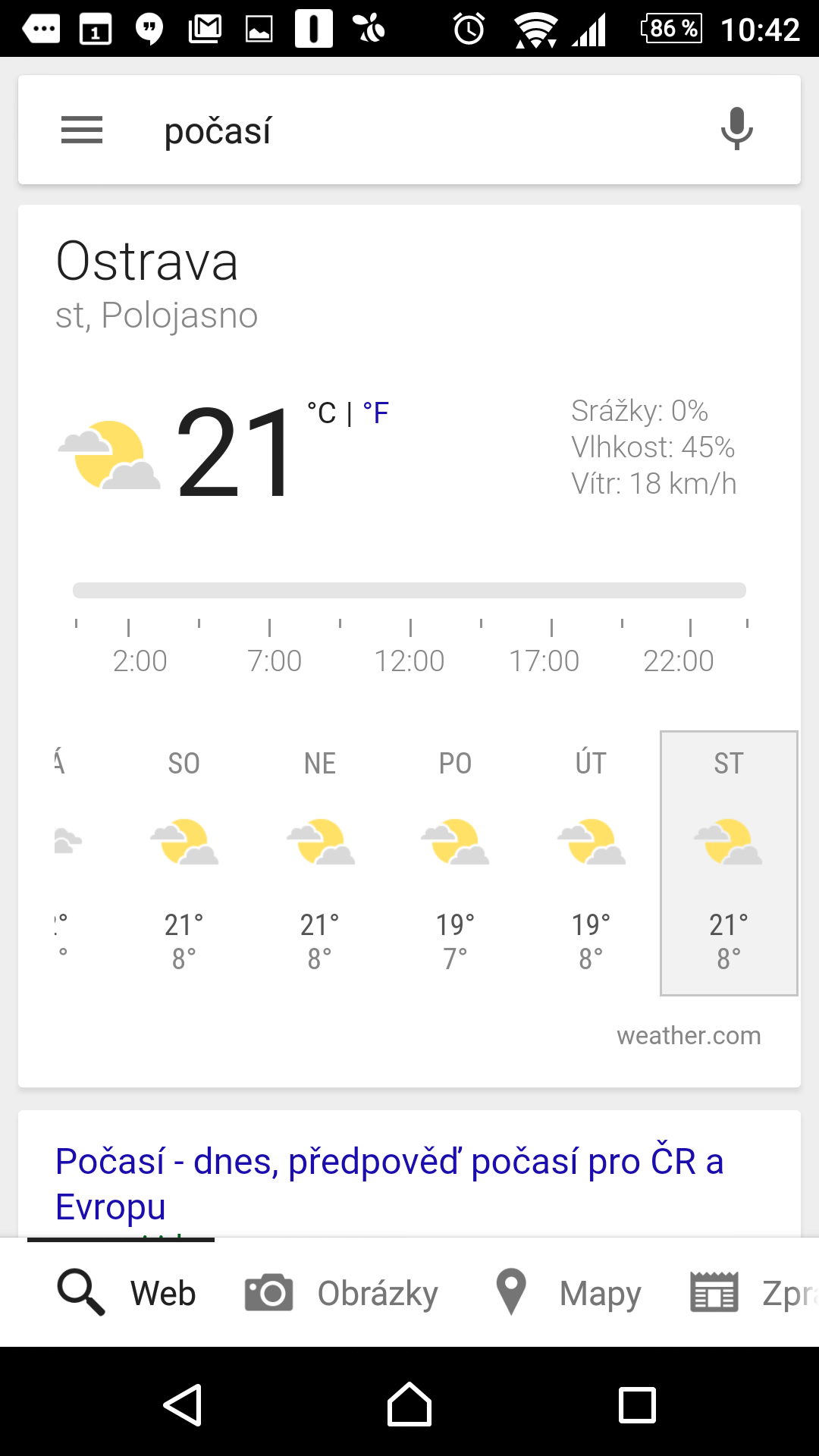
Task: Open the weather.com source link
Action: point(689,1035)
